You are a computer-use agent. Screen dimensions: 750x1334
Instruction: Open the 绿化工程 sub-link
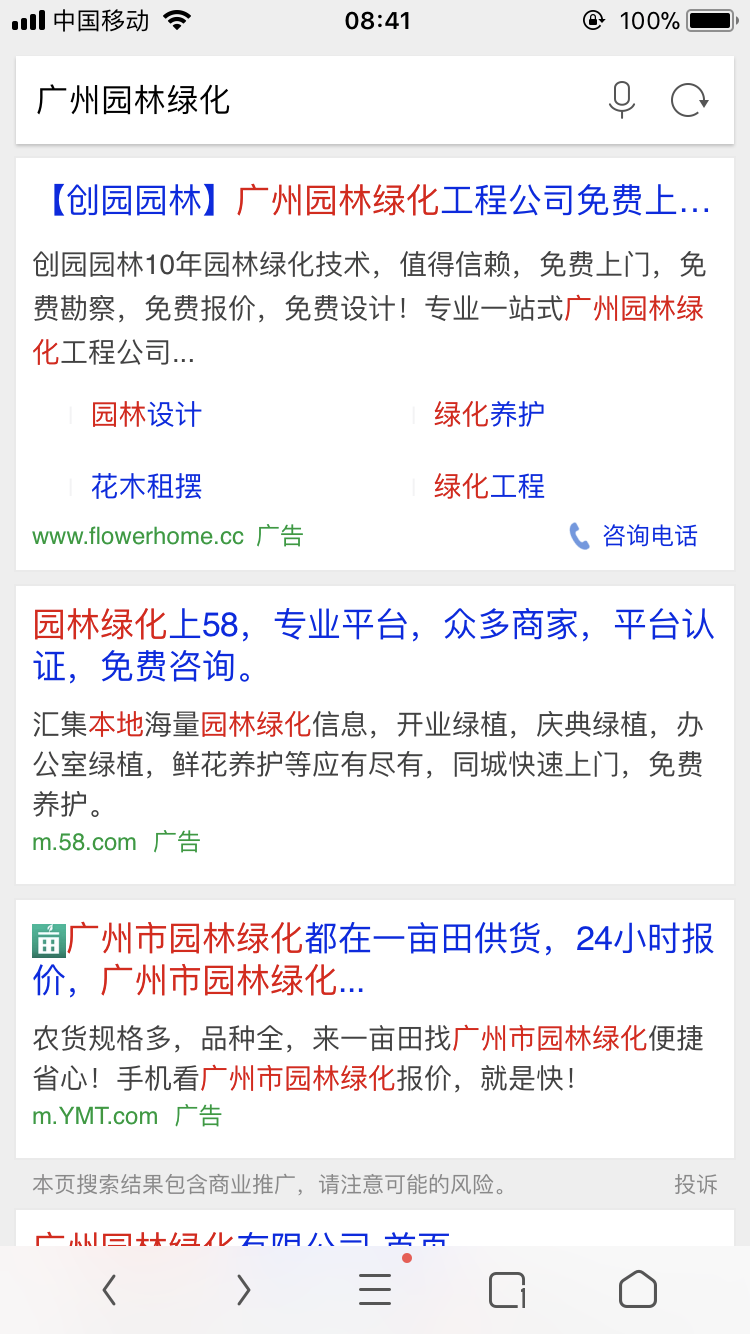[487, 486]
